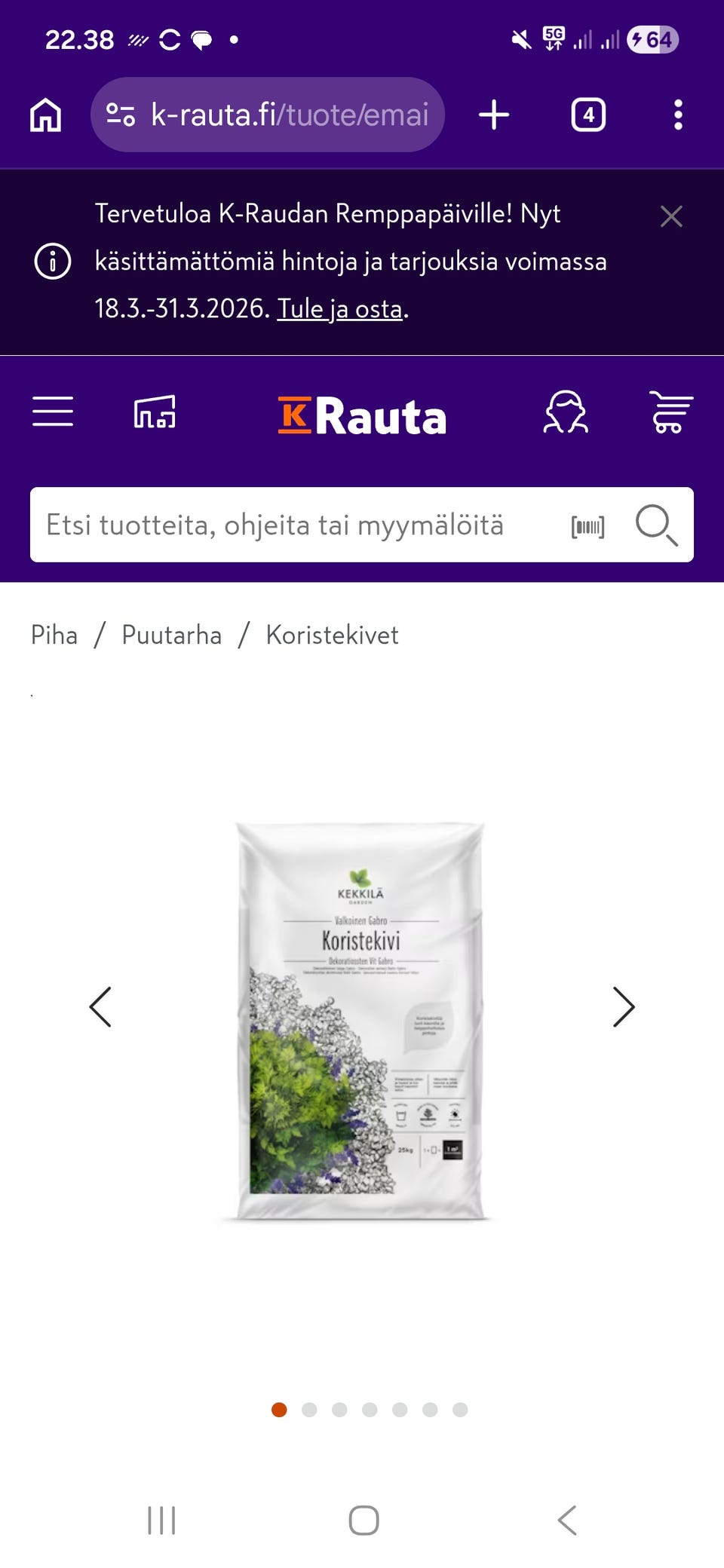This screenshot has width=724, height=1568.
Task: Click the info icon in the banner
Action: pos(53,262)
